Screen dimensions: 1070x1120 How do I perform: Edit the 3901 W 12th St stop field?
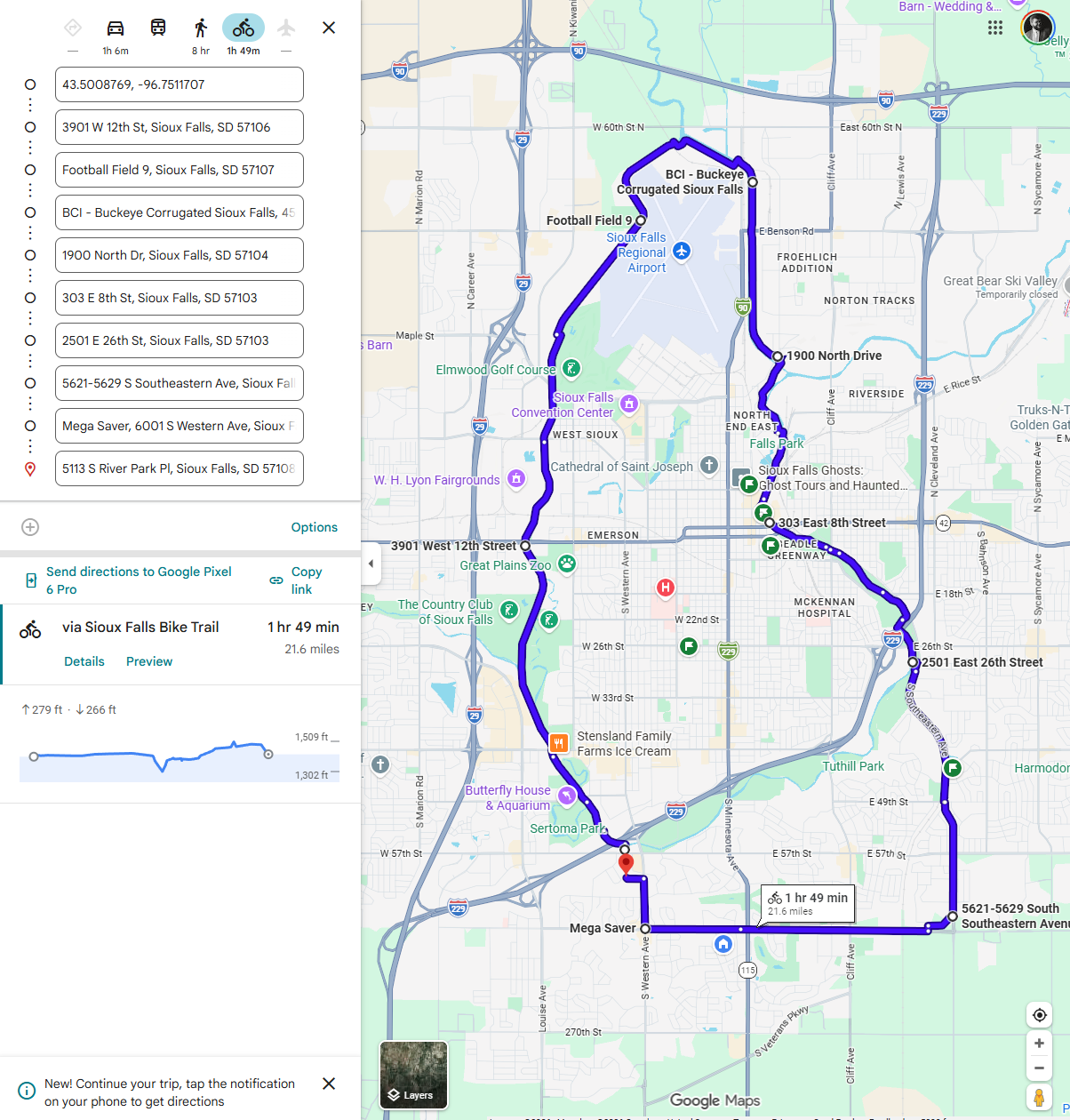pyautogui.click(x=179, y=127)
